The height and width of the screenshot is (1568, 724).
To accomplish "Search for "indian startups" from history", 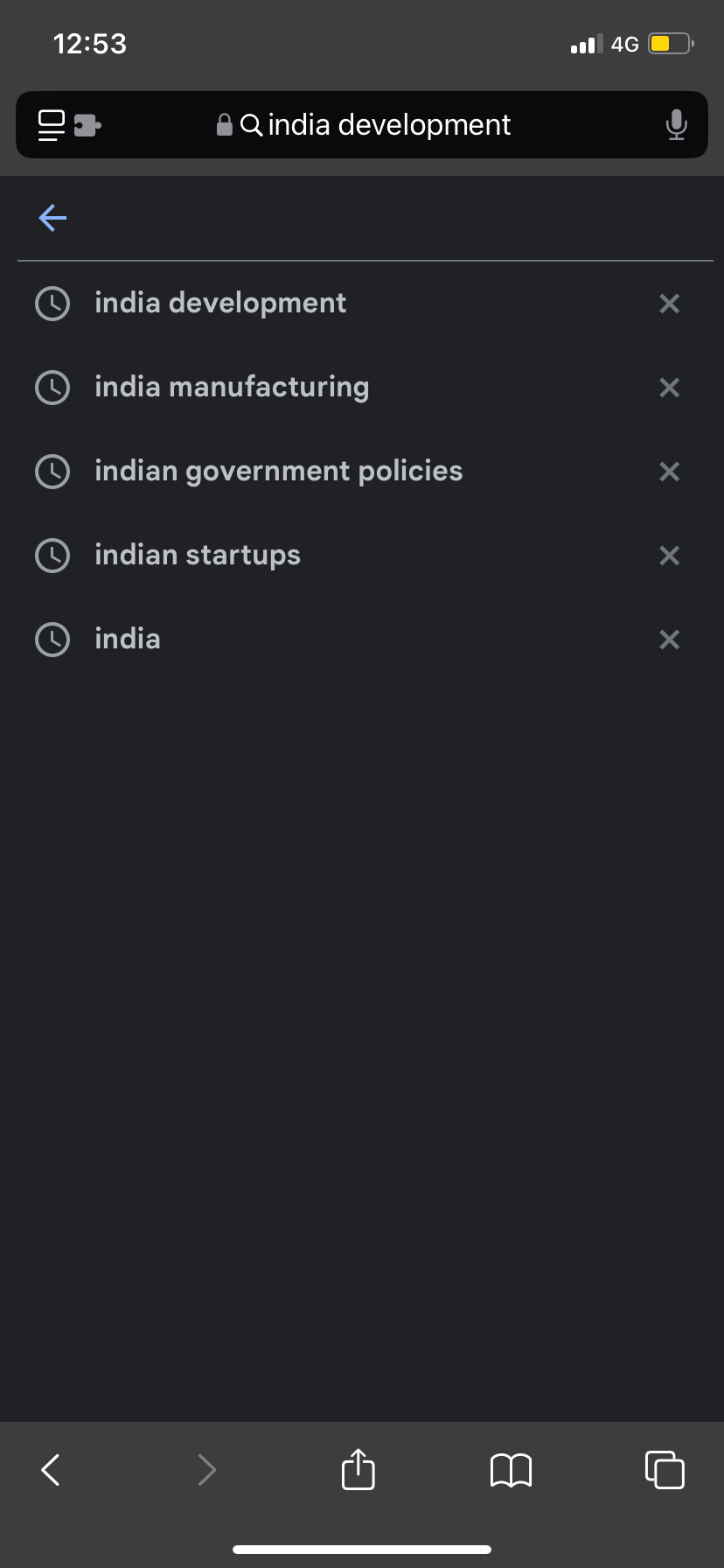I will click(198, 556).
